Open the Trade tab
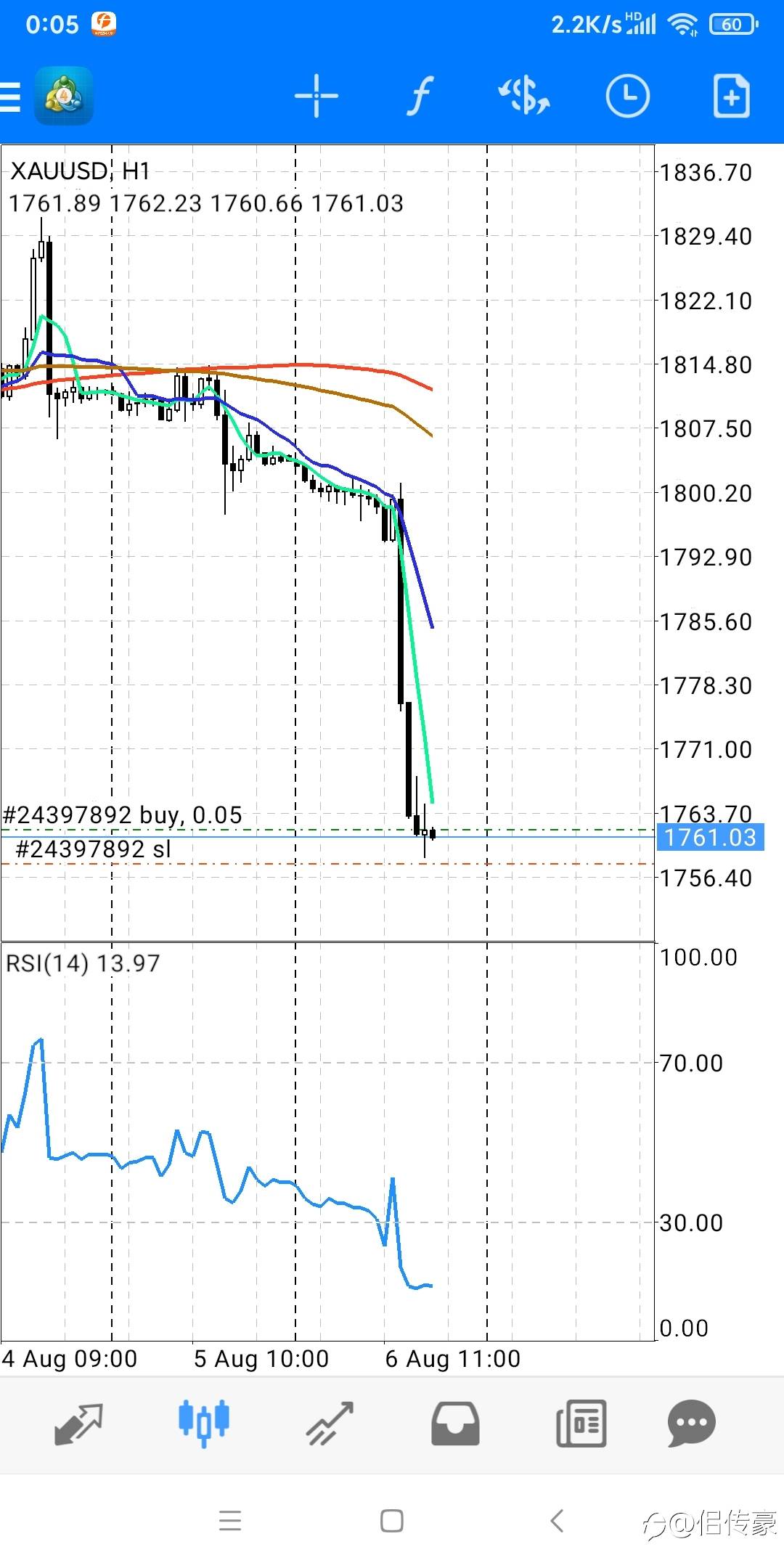This screenshot has height=1568, width=784. pyautogui.click(x=330, y=1424)
